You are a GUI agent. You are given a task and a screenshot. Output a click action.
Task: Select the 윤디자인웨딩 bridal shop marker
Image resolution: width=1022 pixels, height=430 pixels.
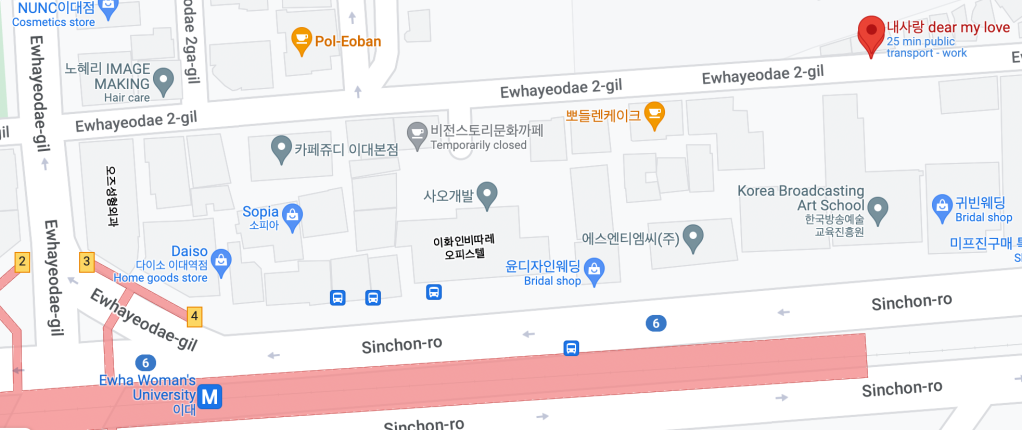595,267
